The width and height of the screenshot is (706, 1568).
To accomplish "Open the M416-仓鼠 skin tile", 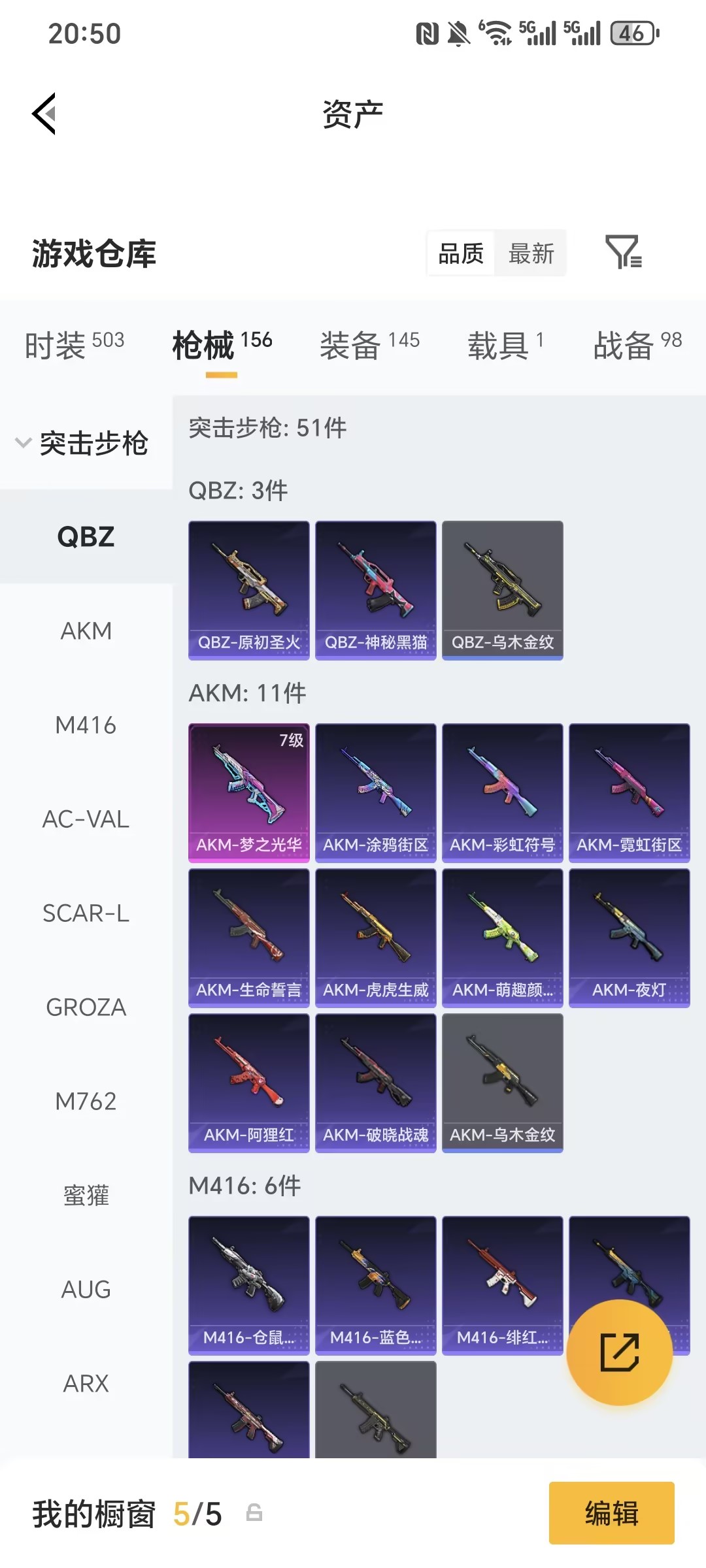I will coord(248,1285).
